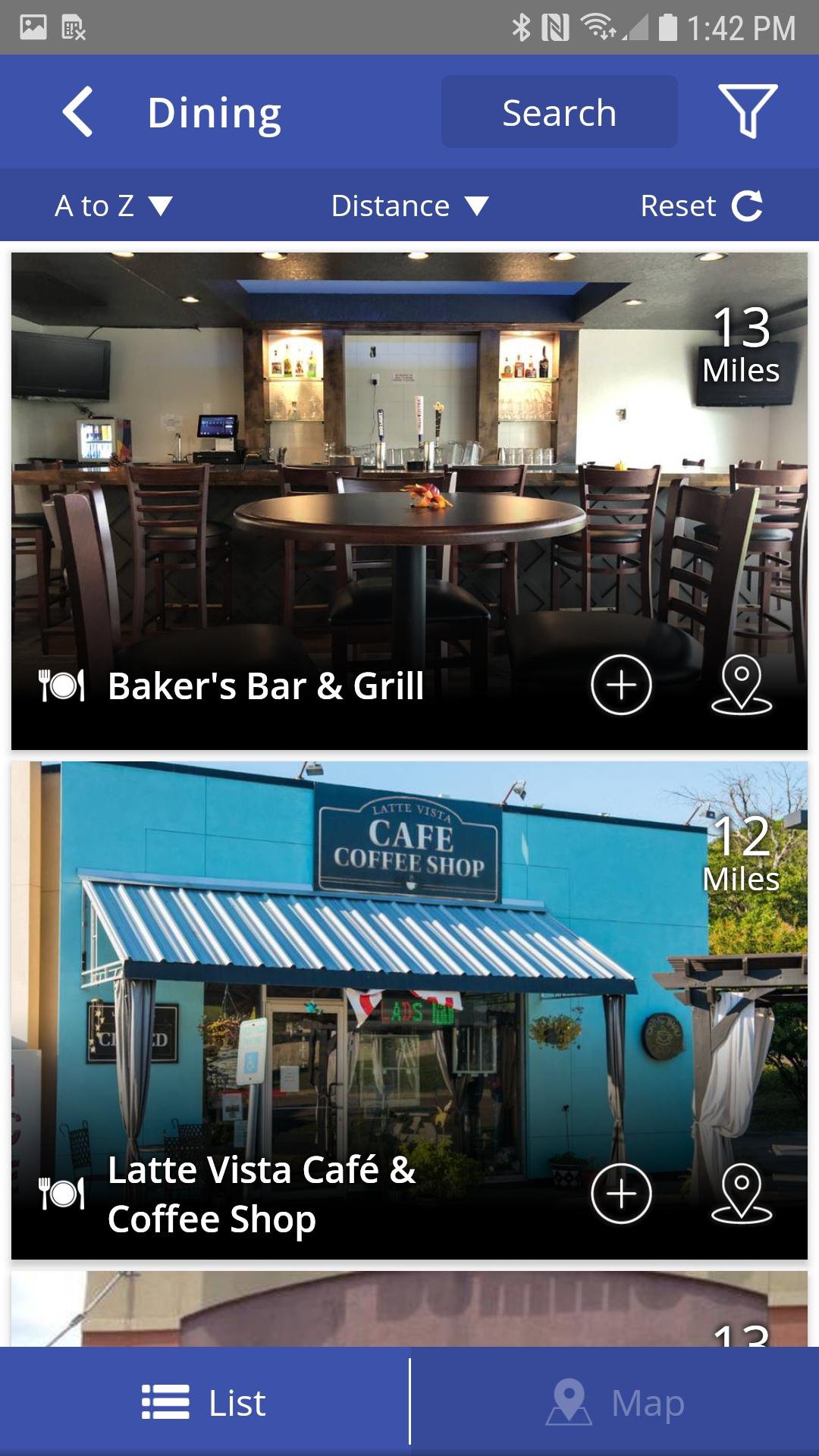Show Baker's Bar & Grill location pin

pyautogui.click(x=742, y=684)
